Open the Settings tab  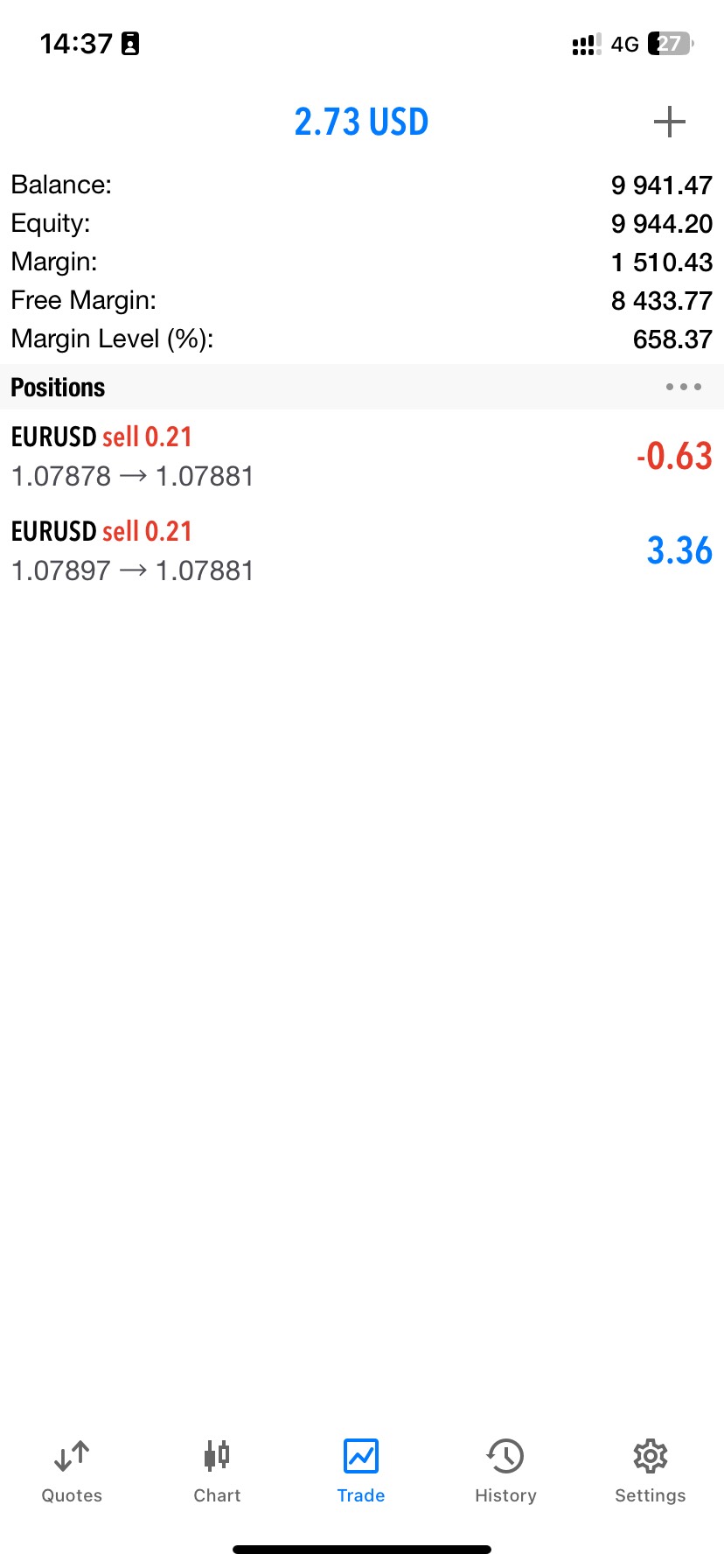click(x=650, y=1471)
